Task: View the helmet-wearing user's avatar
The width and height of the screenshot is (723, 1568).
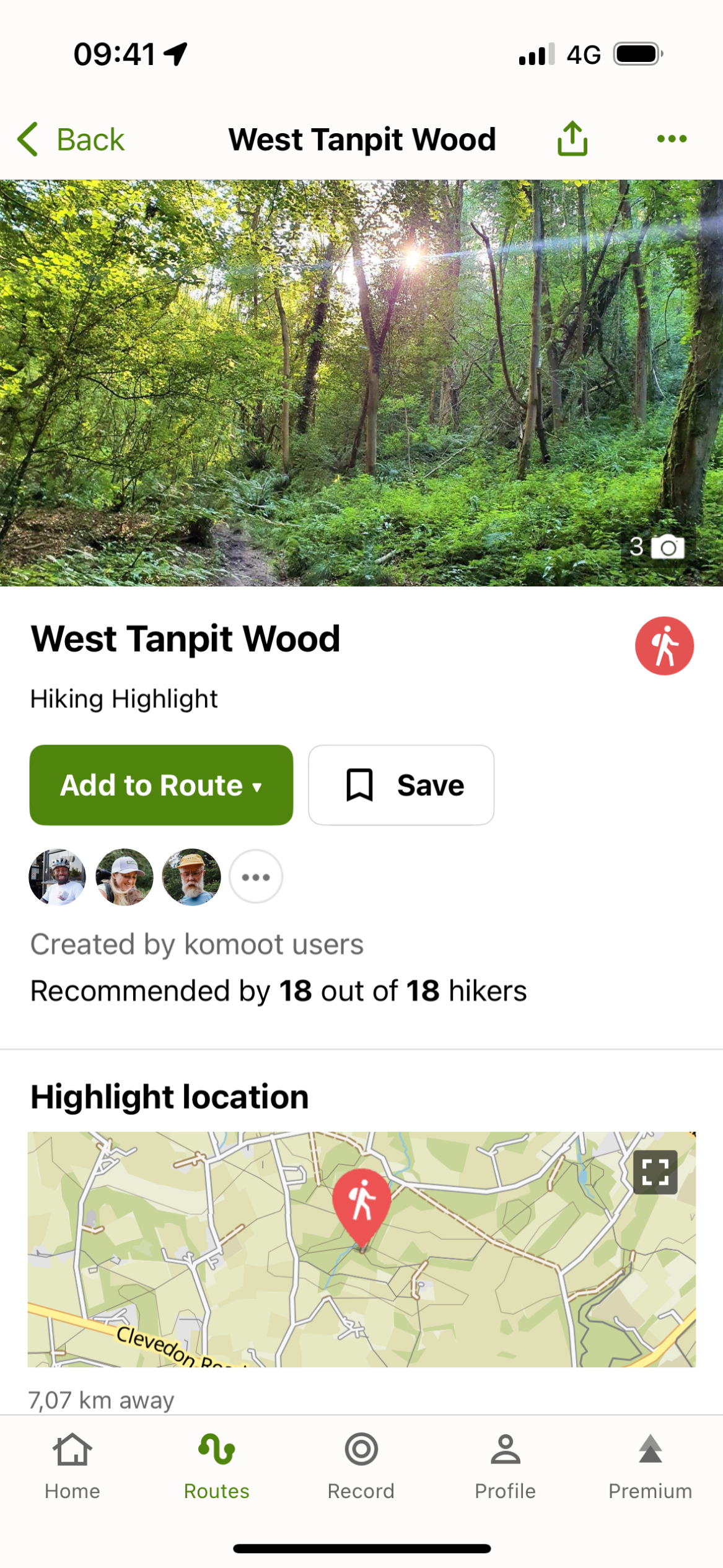Action: 58,877
